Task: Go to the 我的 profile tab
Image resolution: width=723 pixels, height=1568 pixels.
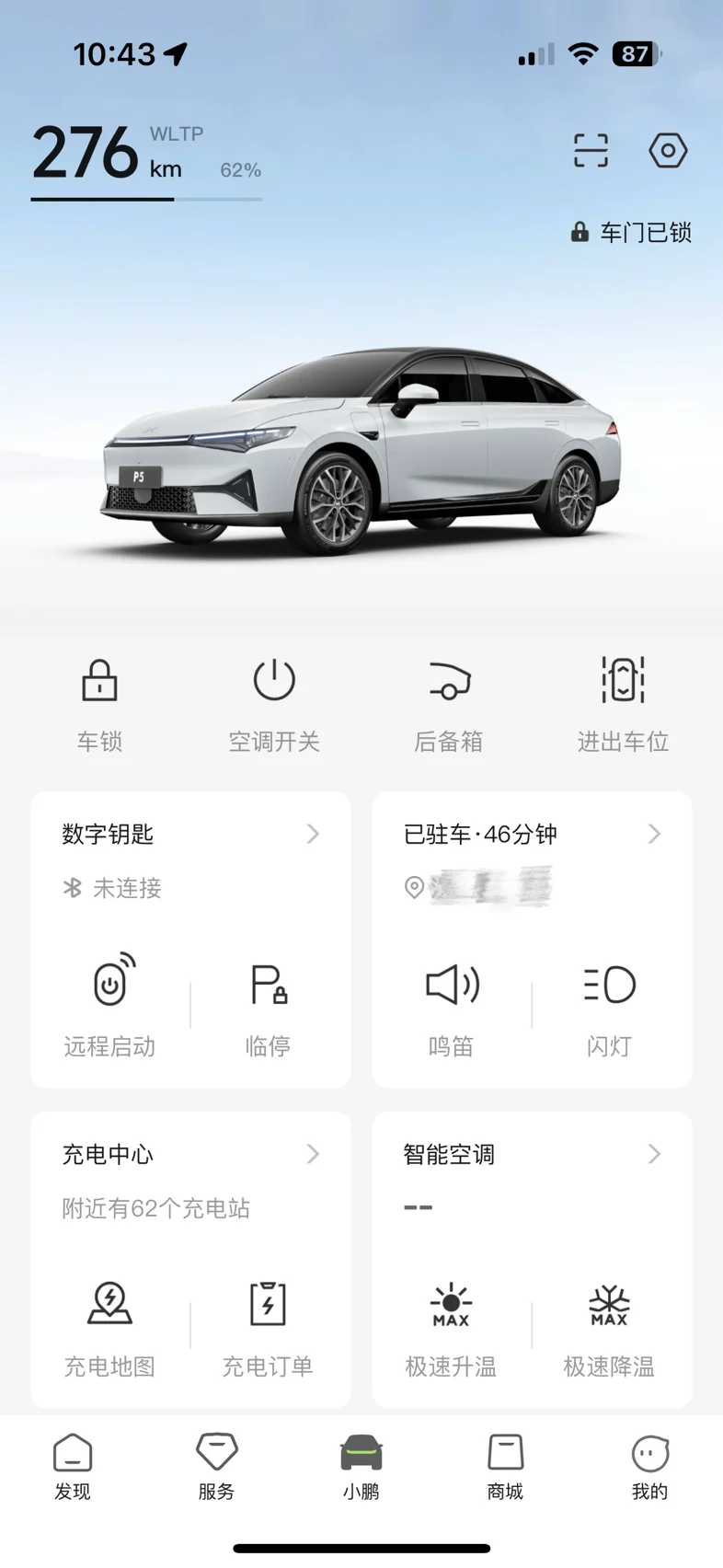Action: coord(649,1467)
